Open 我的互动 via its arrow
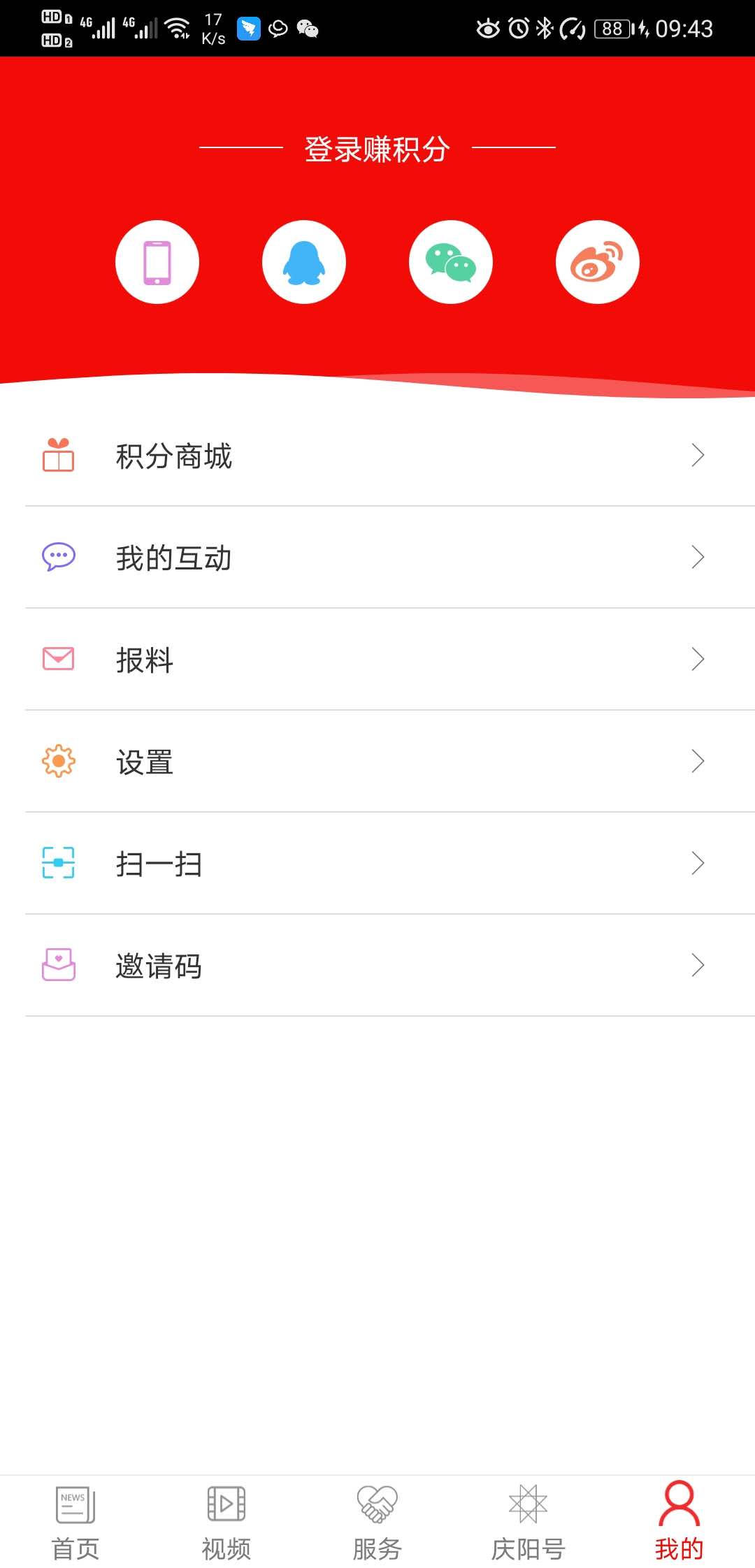Viewport: 755px width, 1568px height. 697,558
